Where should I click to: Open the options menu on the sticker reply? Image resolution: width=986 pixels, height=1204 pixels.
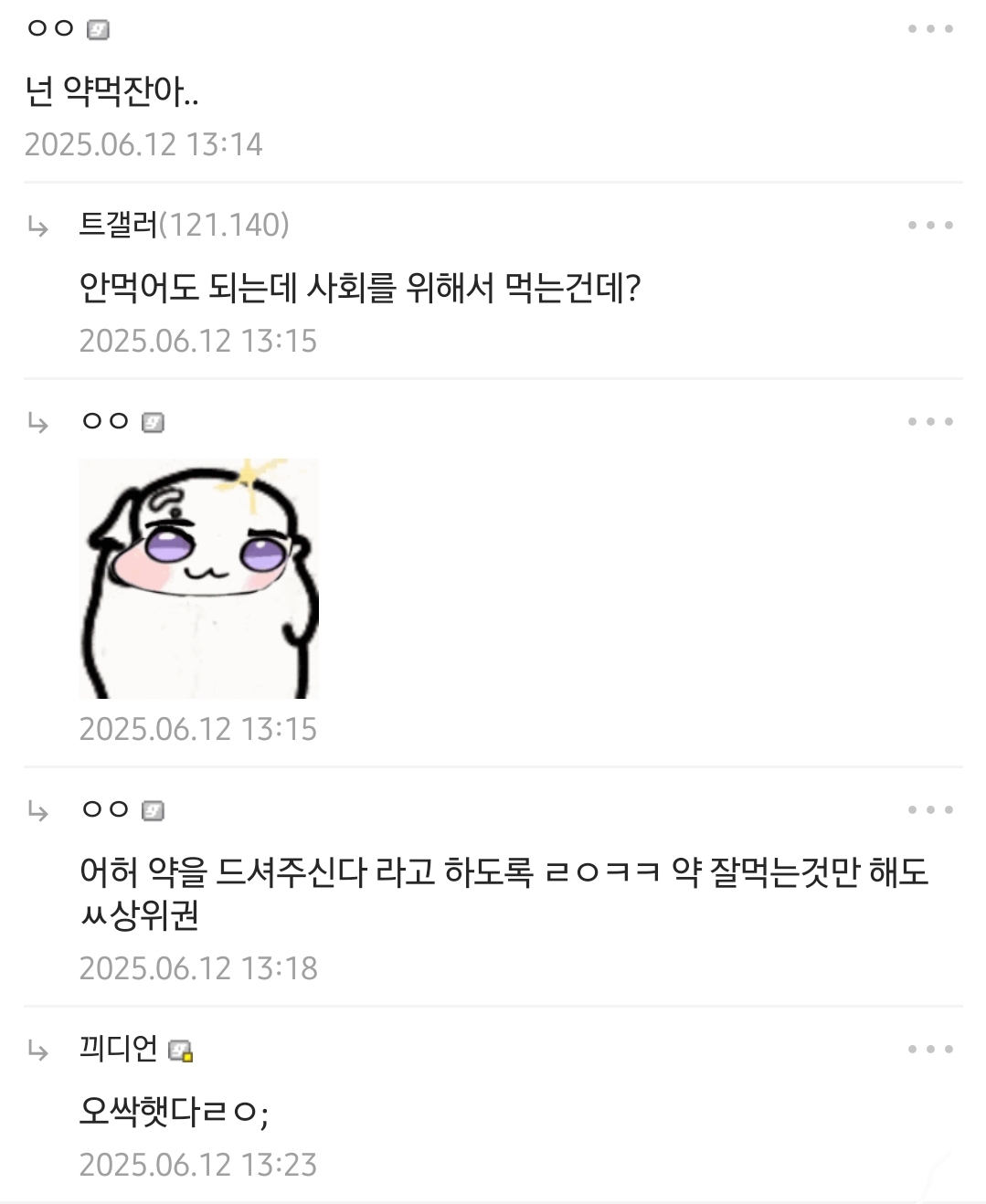point(930,421)
